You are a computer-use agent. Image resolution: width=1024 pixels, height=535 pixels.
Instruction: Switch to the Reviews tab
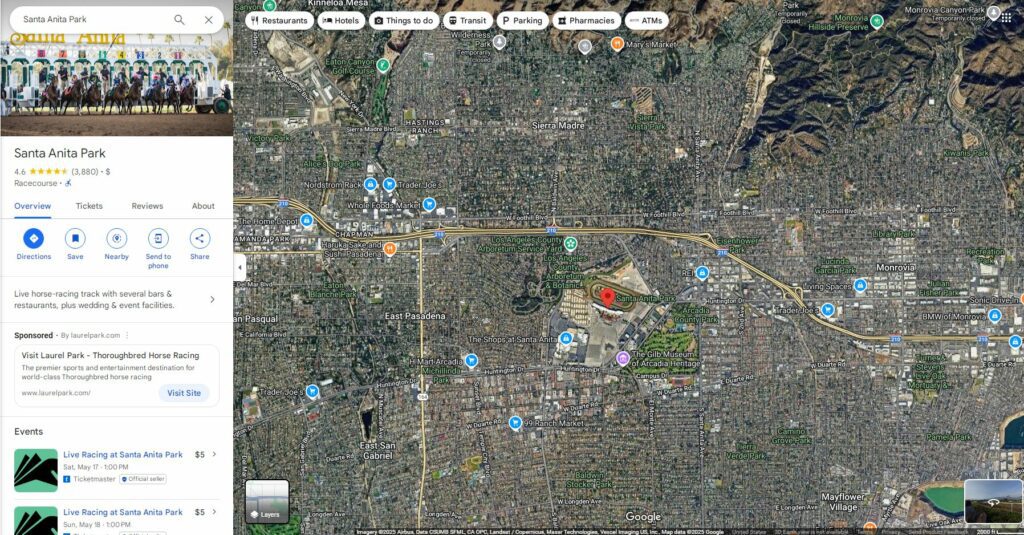(147, 206)
